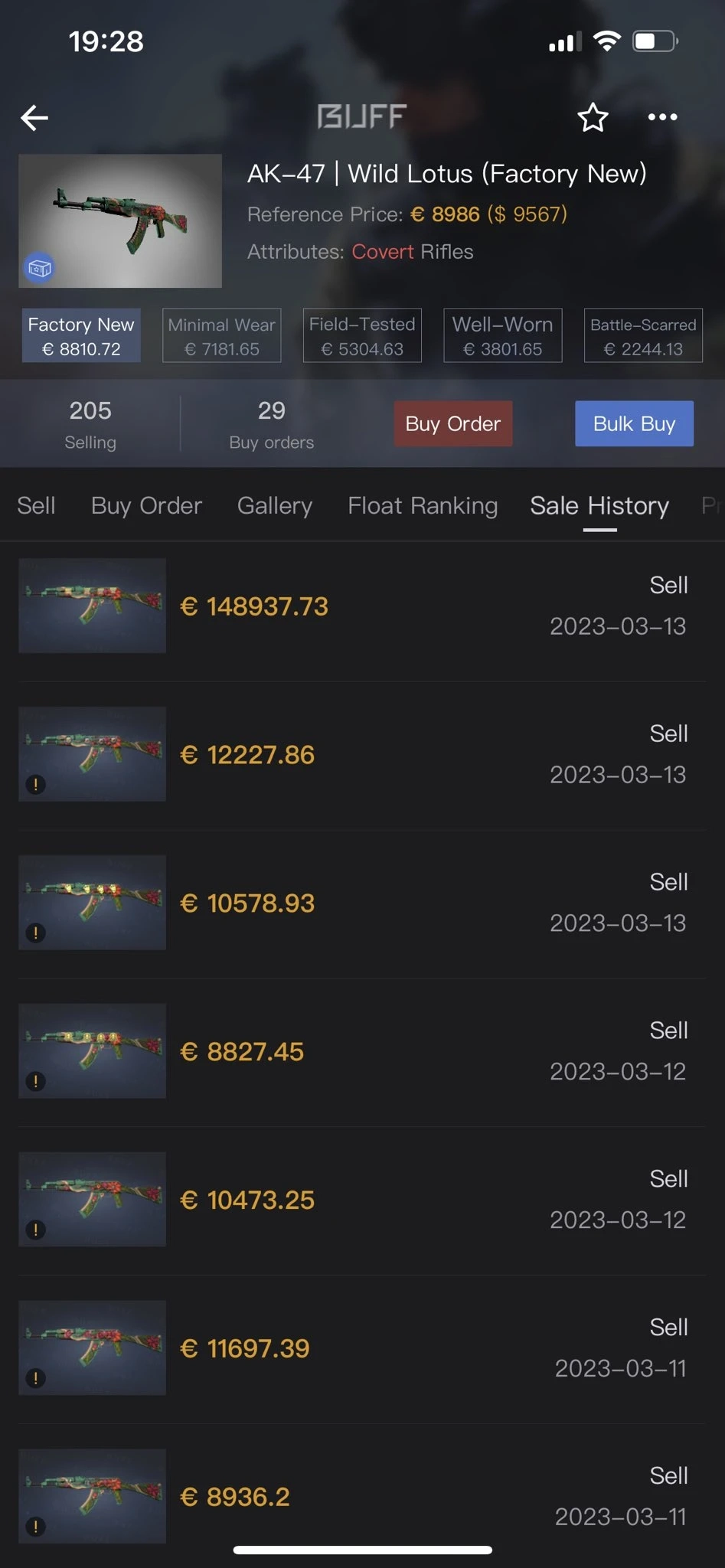View the € 10578.93 sale entry

361,903
